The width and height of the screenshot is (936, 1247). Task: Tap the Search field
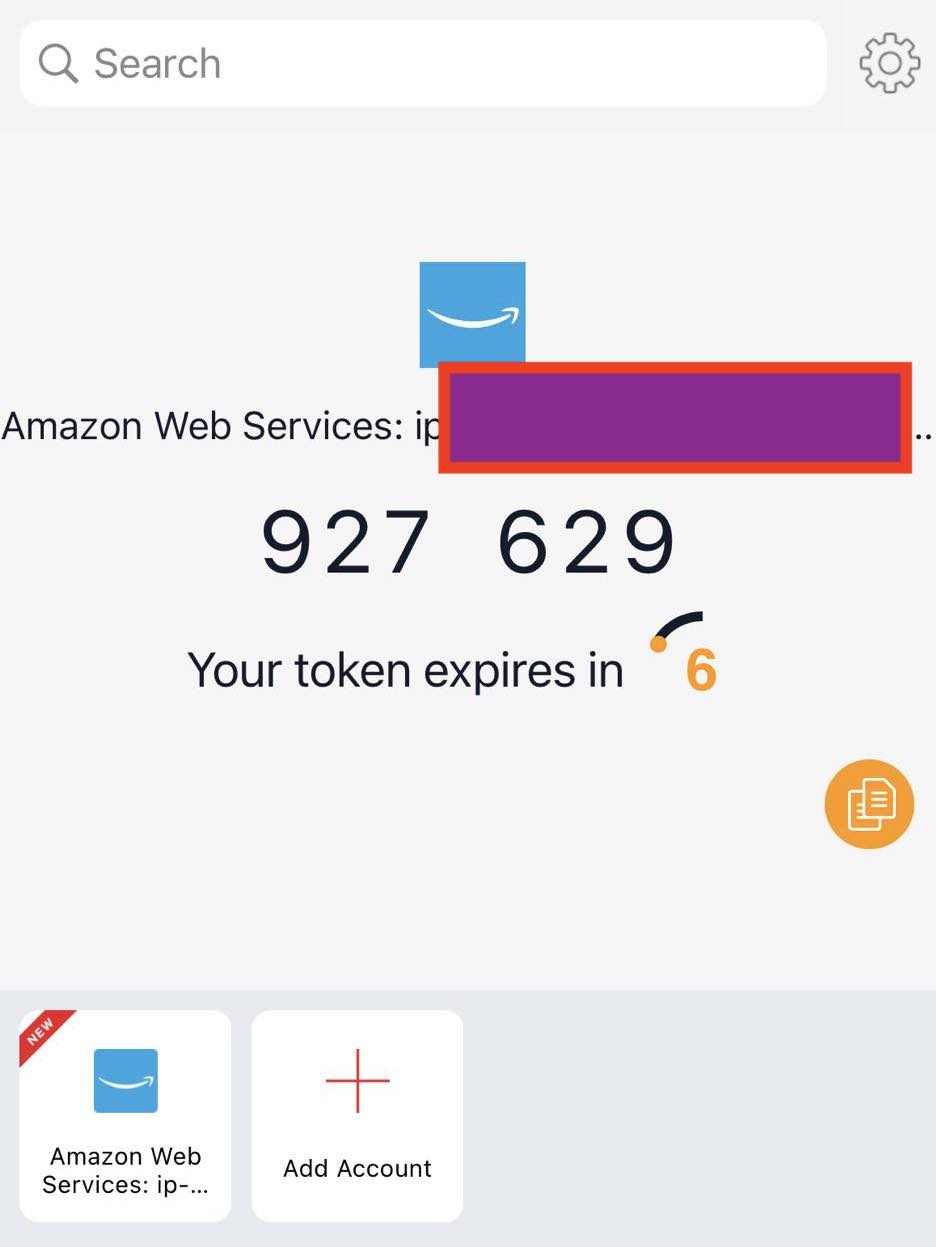coord(422,64)
